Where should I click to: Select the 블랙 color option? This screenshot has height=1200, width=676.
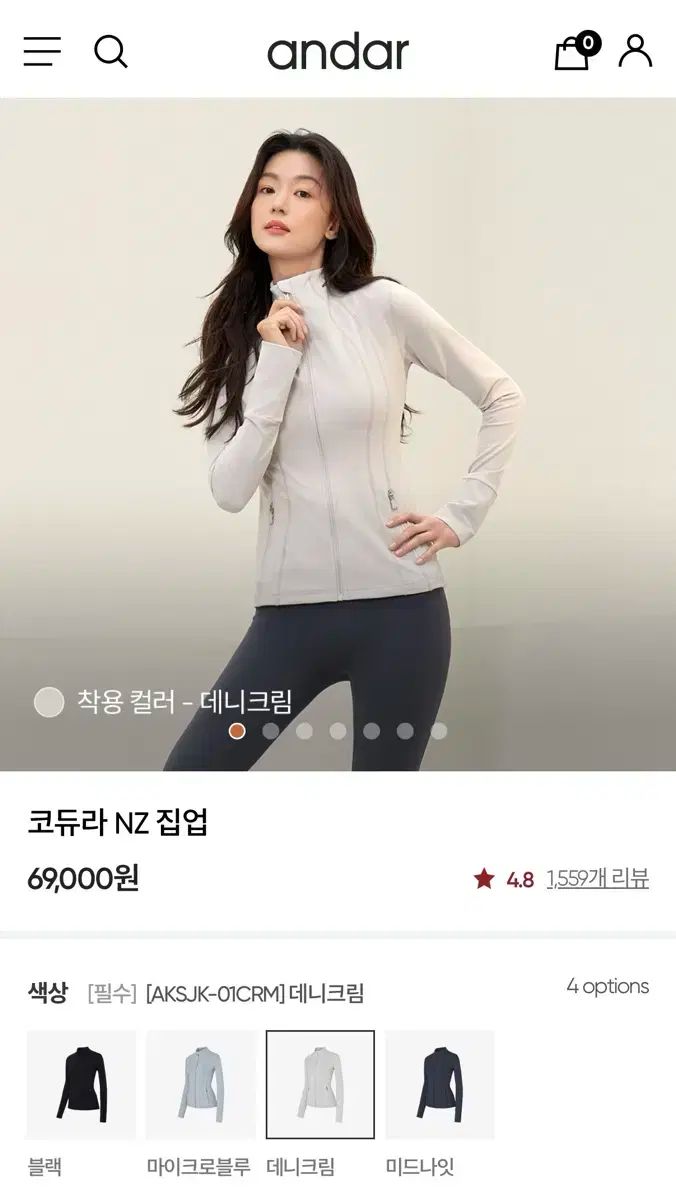point(81,1085)
